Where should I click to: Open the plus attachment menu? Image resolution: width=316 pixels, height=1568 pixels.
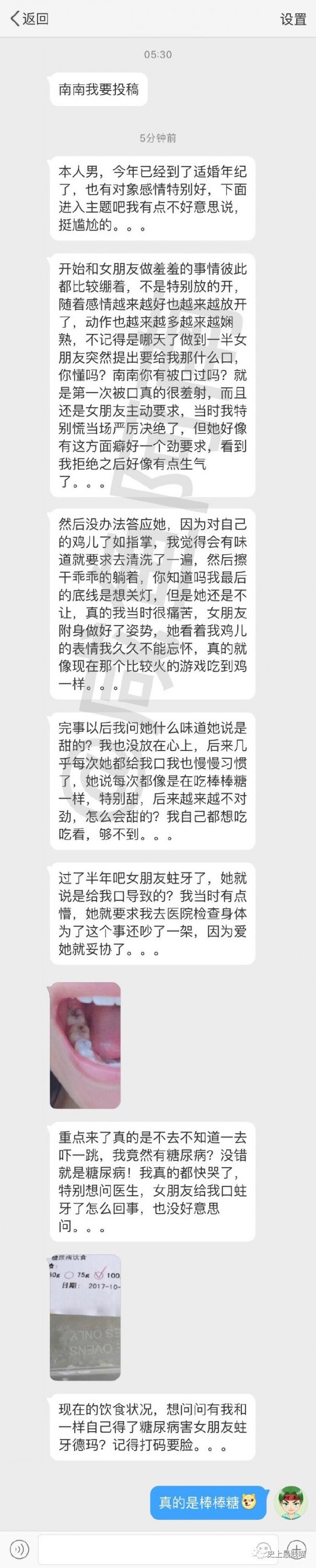tap(297, 1548)
